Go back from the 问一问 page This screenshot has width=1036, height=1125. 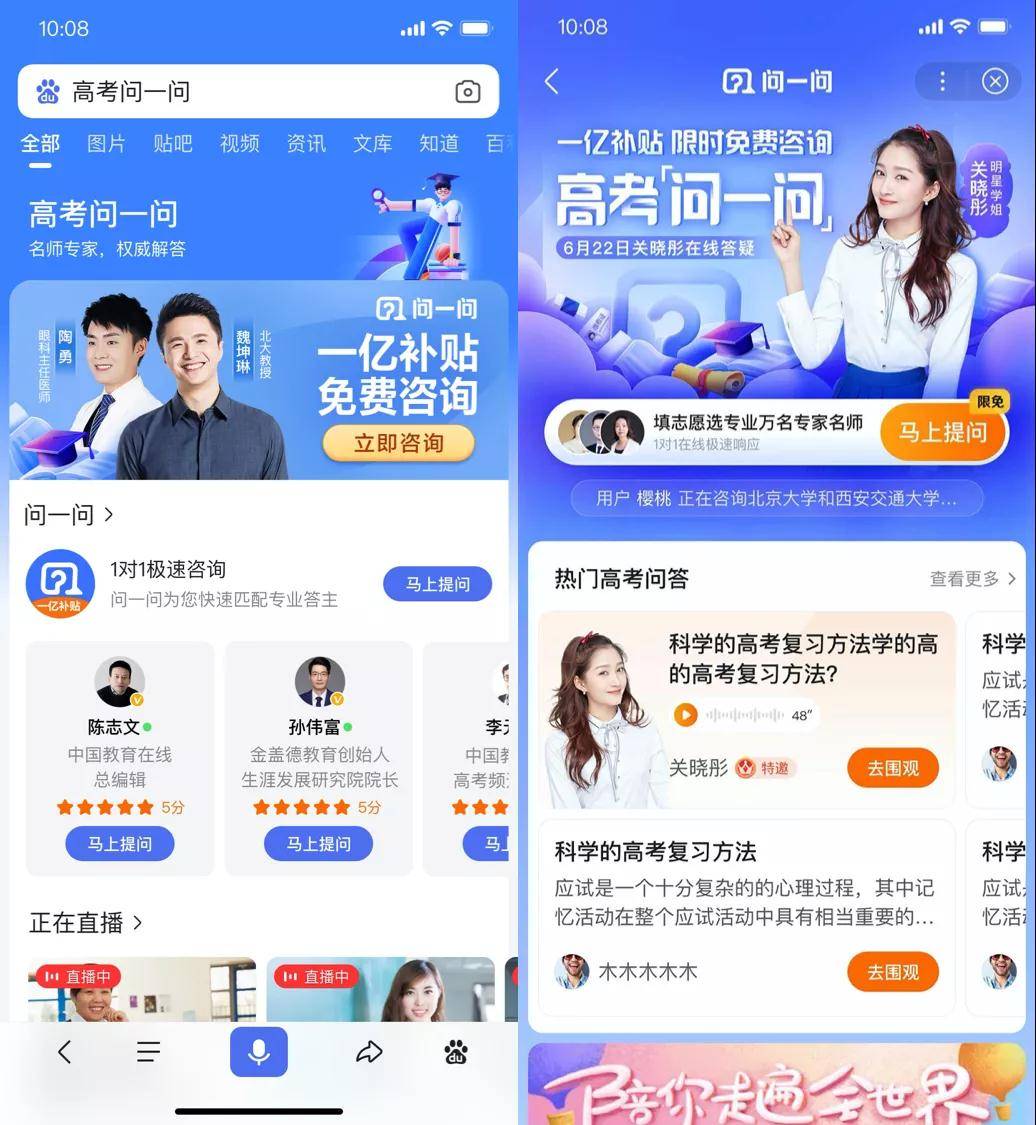click(552, 82)
